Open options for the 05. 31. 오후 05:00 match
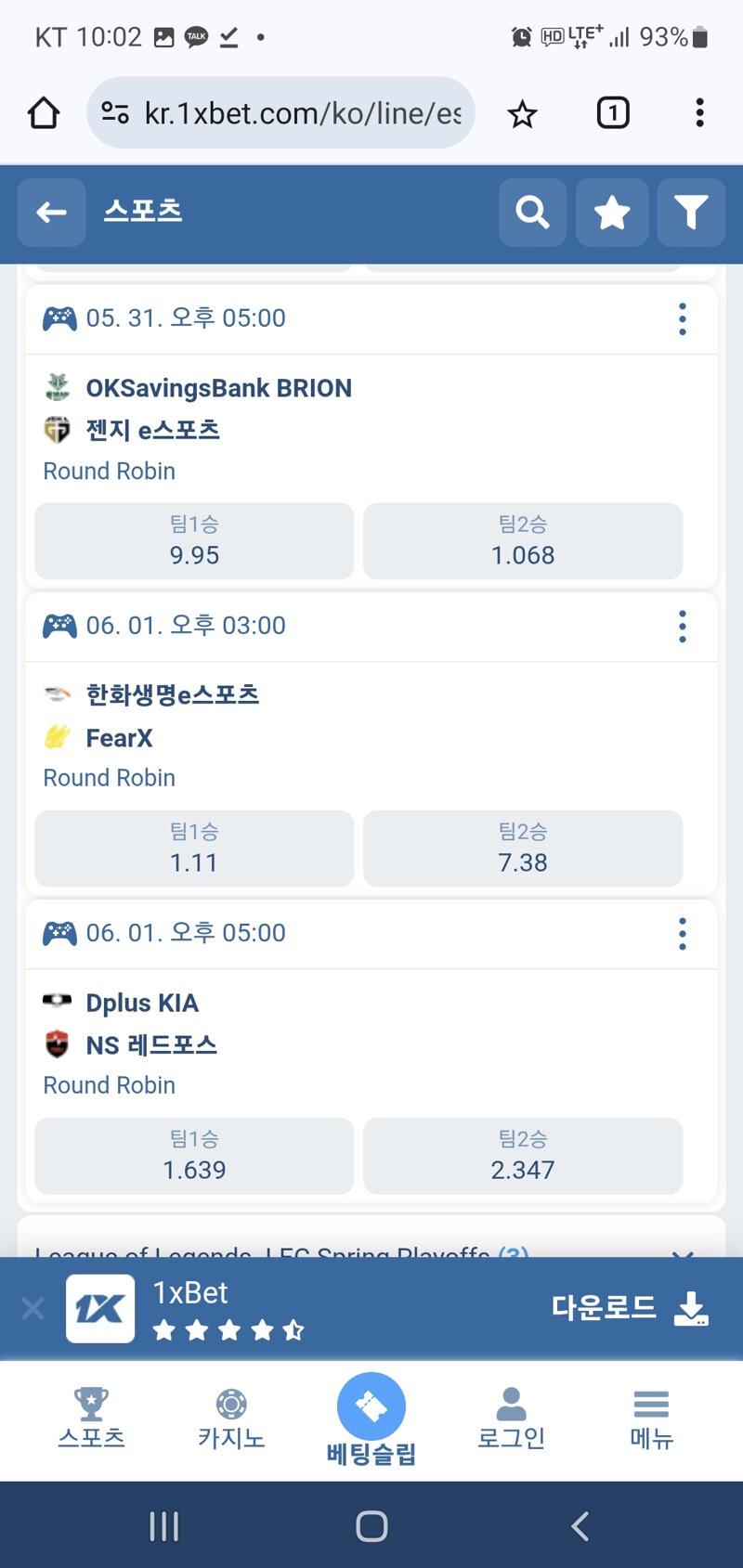Screen dimensions: 743x1568 point(683,318)
